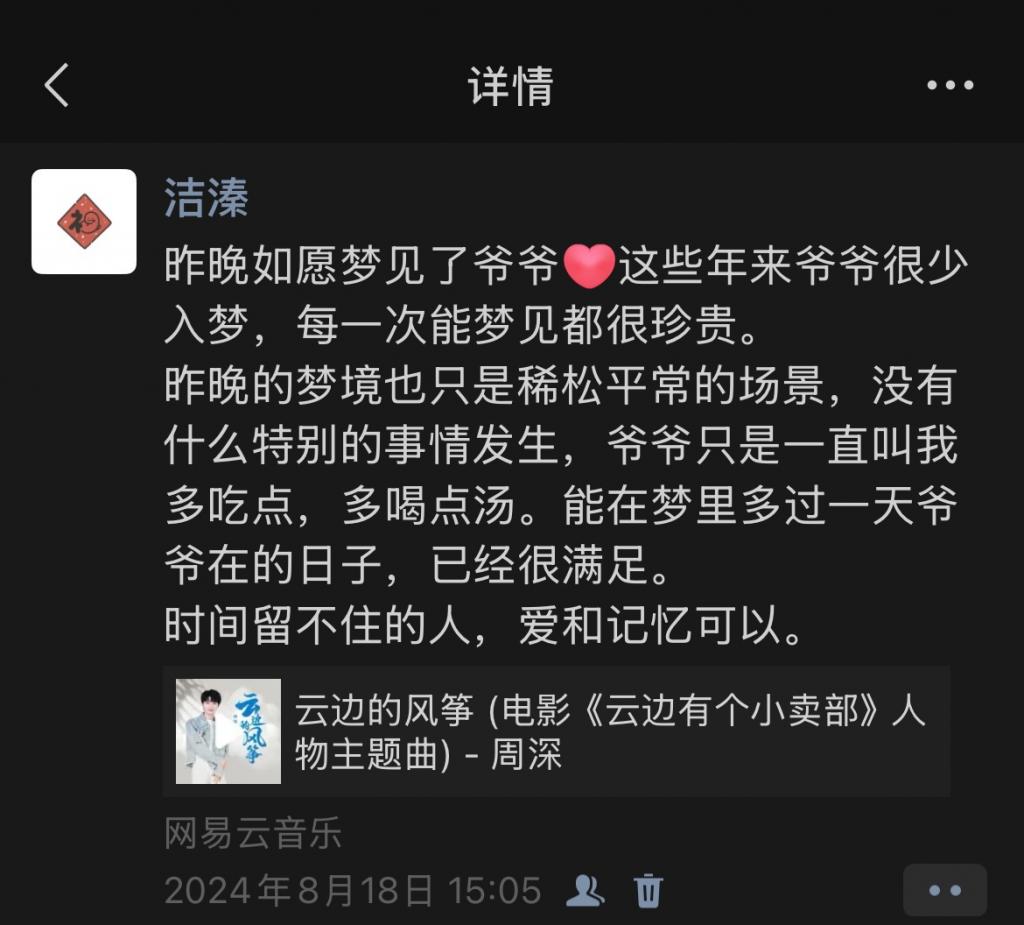The height and width of the screenshot is (925, 1024).
Task: View the post's visibility settings icon
Action: (x=585, y=889)
